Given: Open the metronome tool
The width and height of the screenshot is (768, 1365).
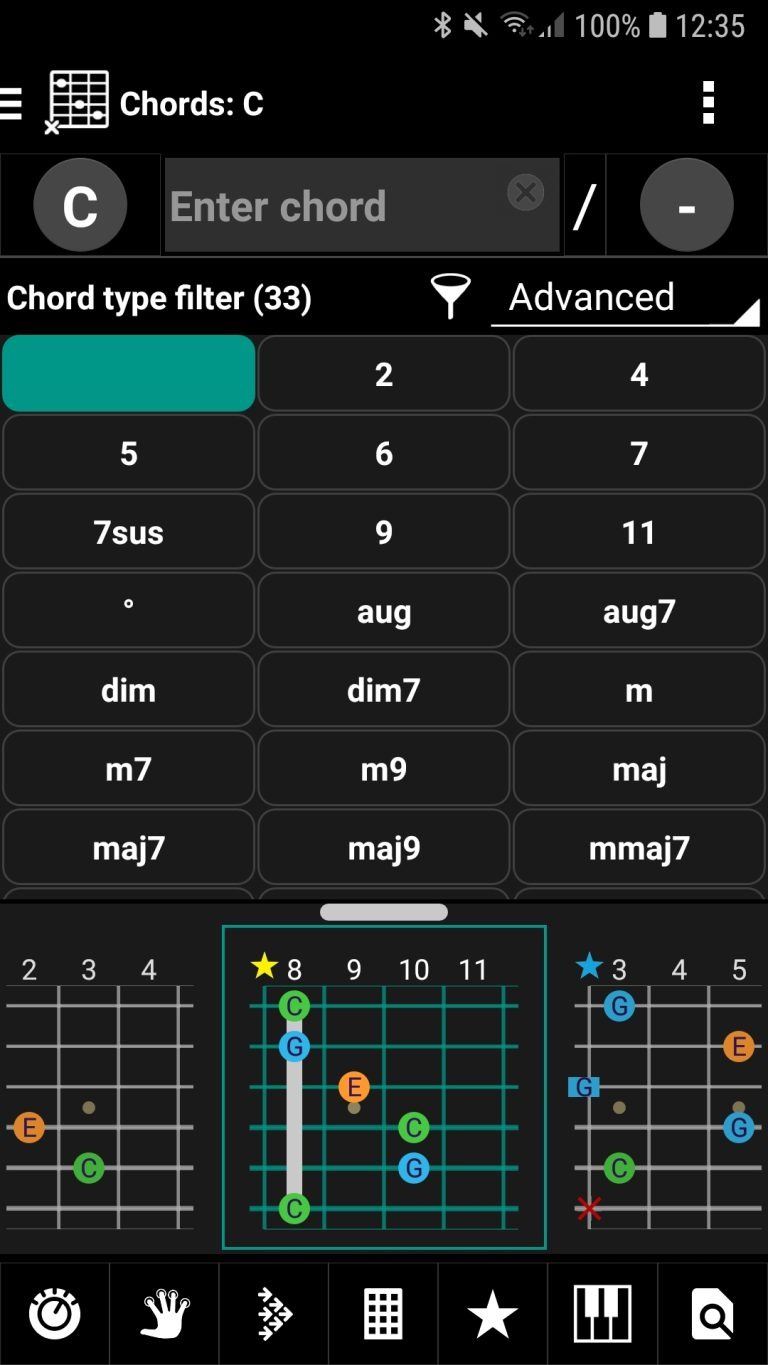Looking at the screenshot, I should pyautogui.click(x=55, y=1313).
